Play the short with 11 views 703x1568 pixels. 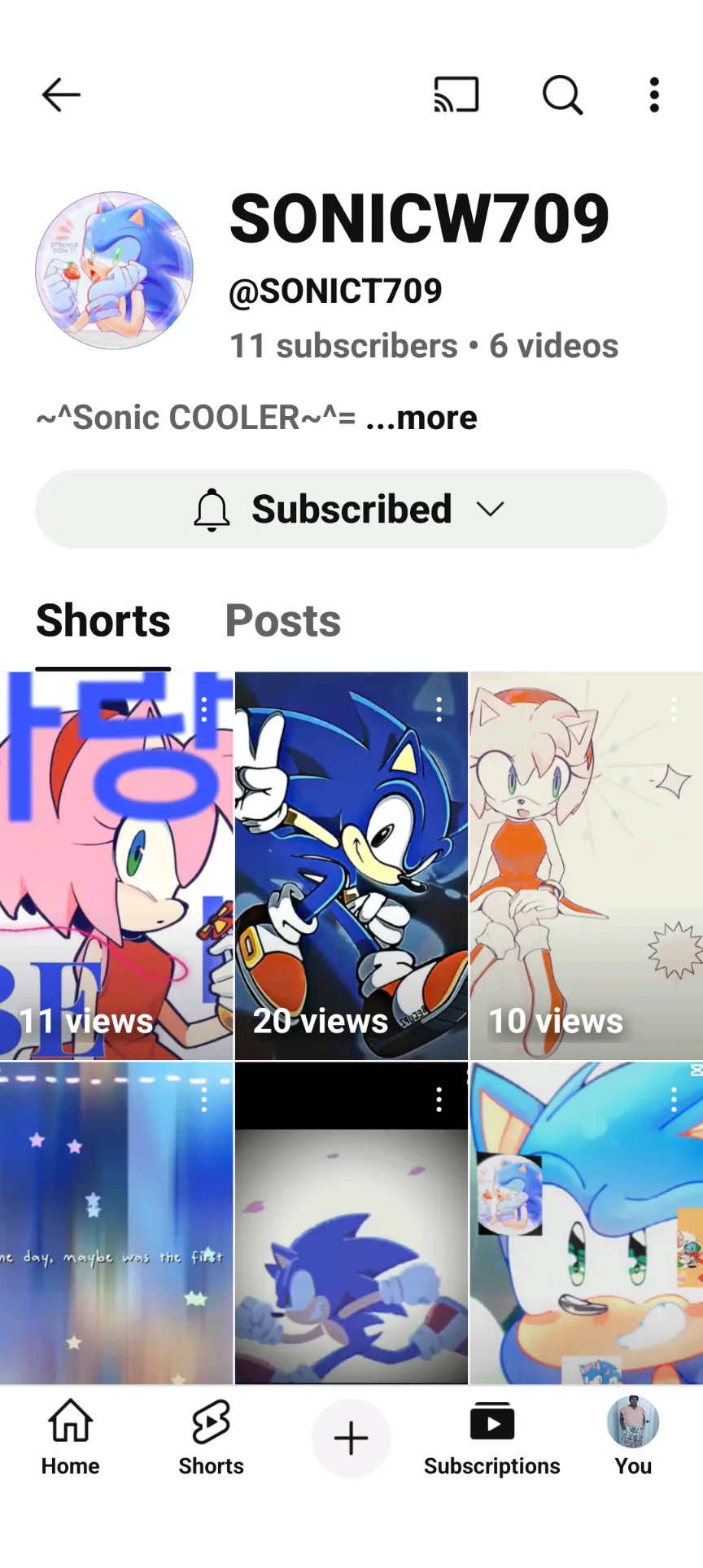[116, 865]
